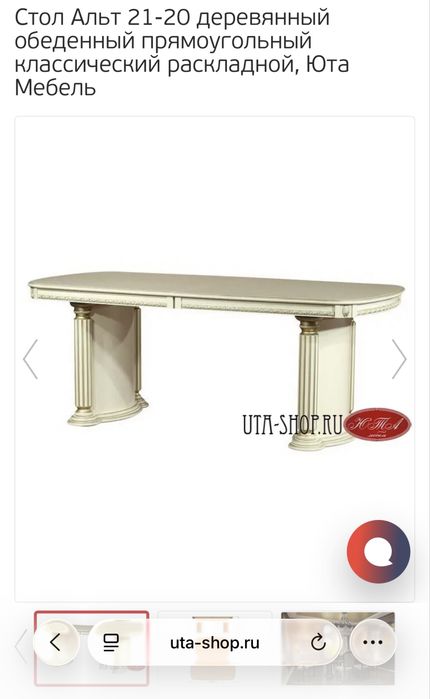Select the third gallery thumbnail
This screenshot has height=699, width=430.
(338, 648)
